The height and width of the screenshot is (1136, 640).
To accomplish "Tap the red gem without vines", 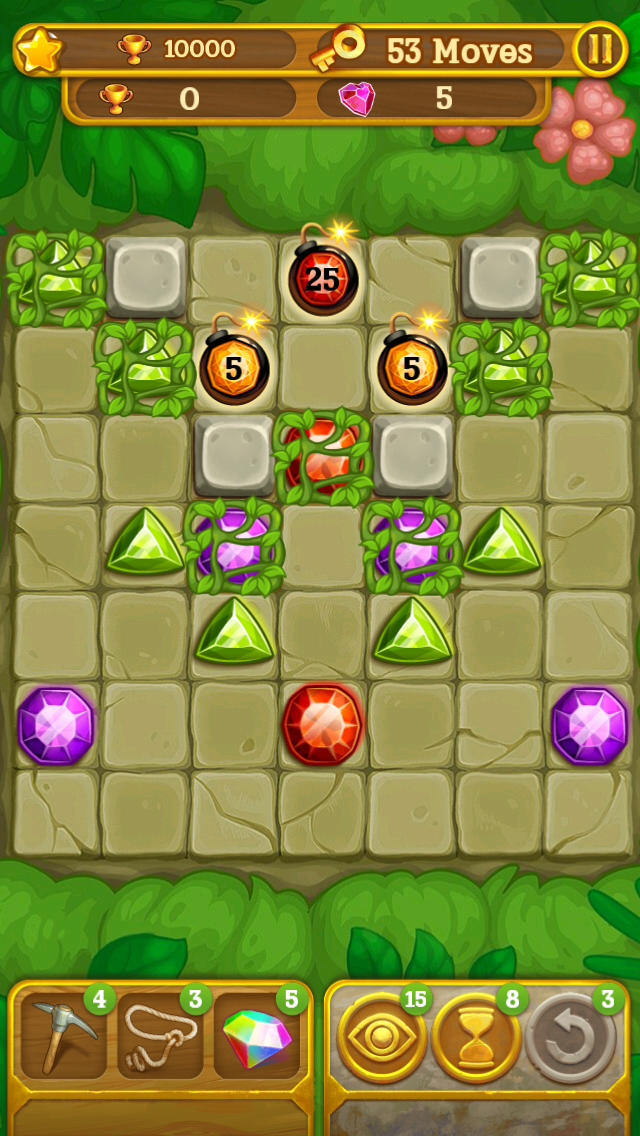I will coord(322,724).
